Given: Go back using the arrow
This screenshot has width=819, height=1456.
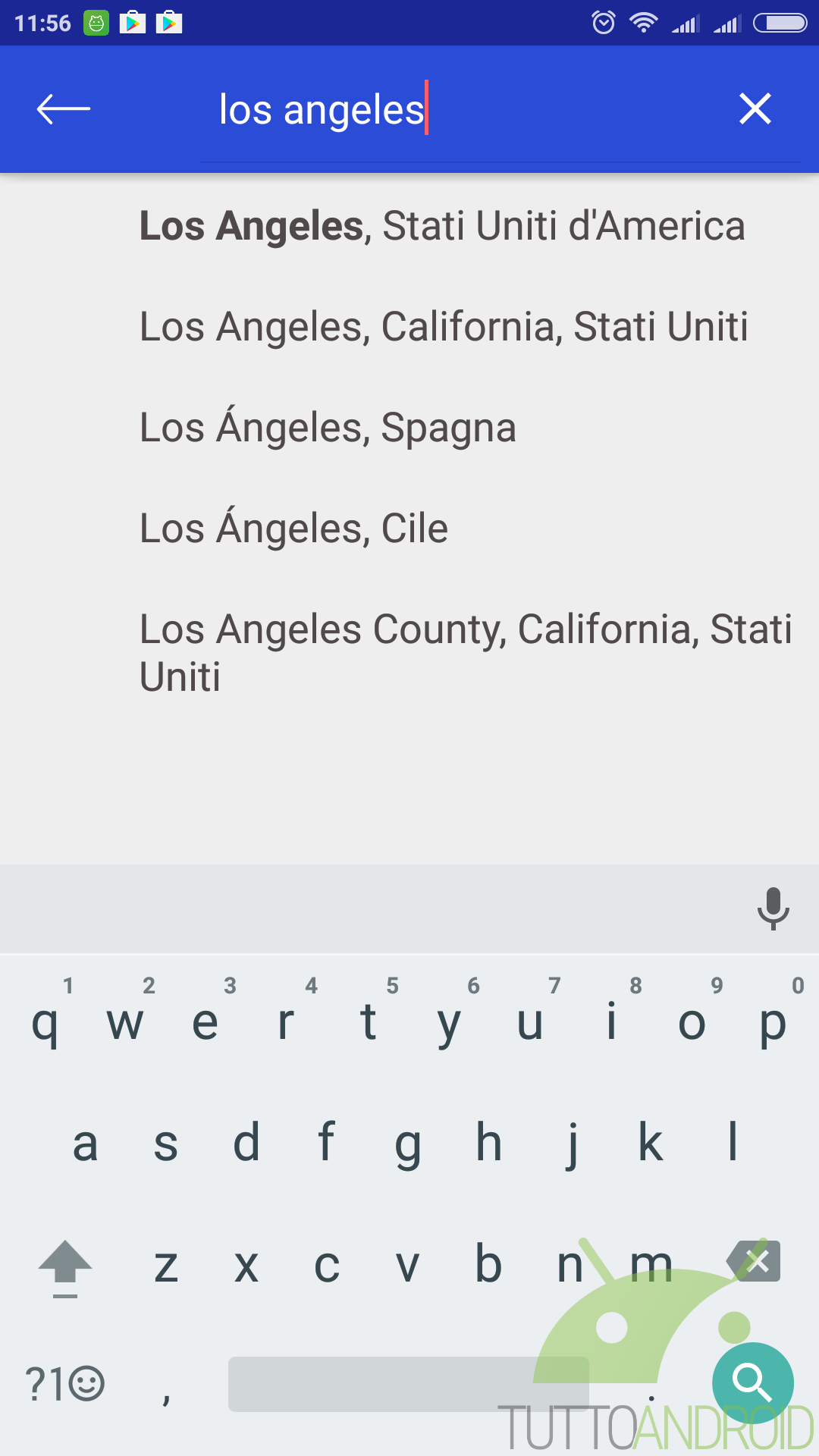Looking at the screenshot, I should (x=64, y=109).
